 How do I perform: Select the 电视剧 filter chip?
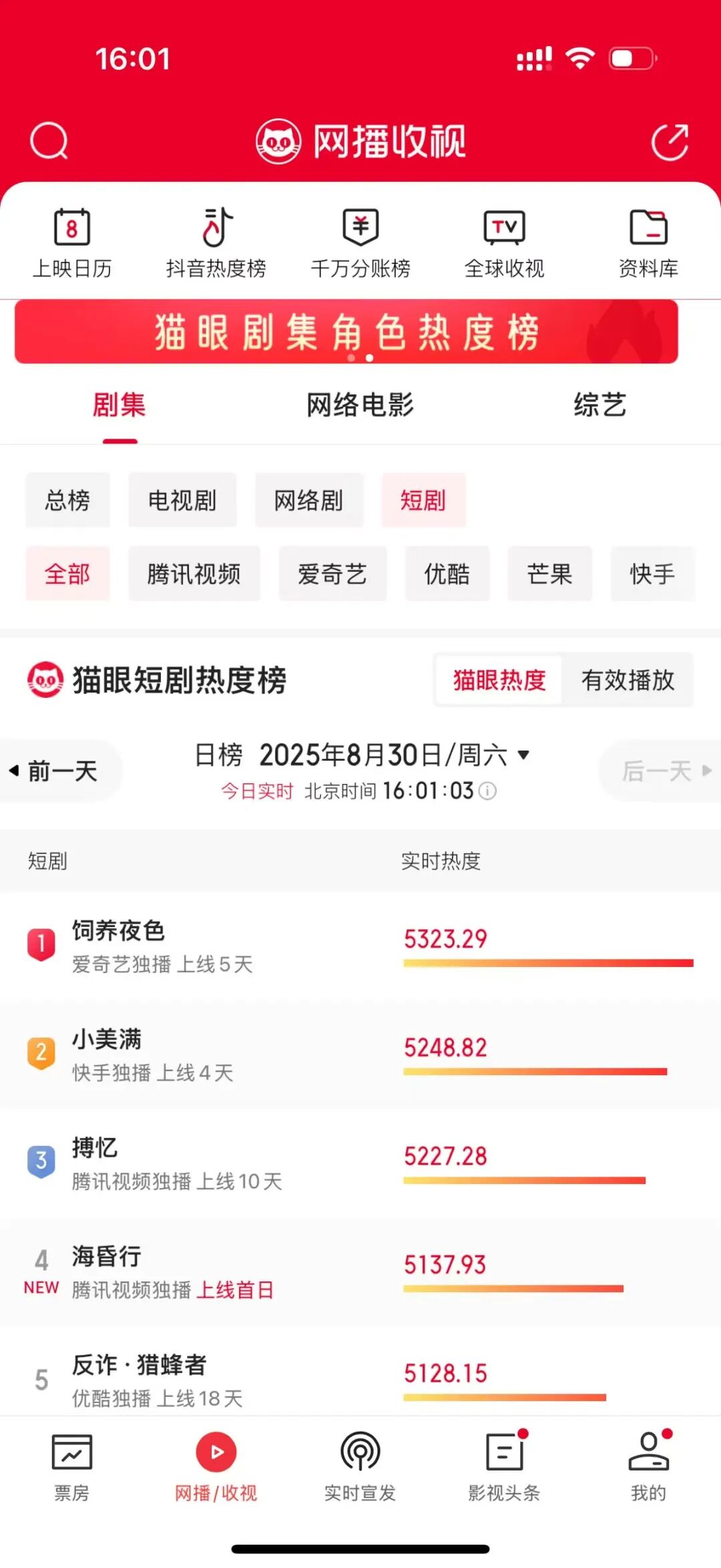(x=182, y=500)
